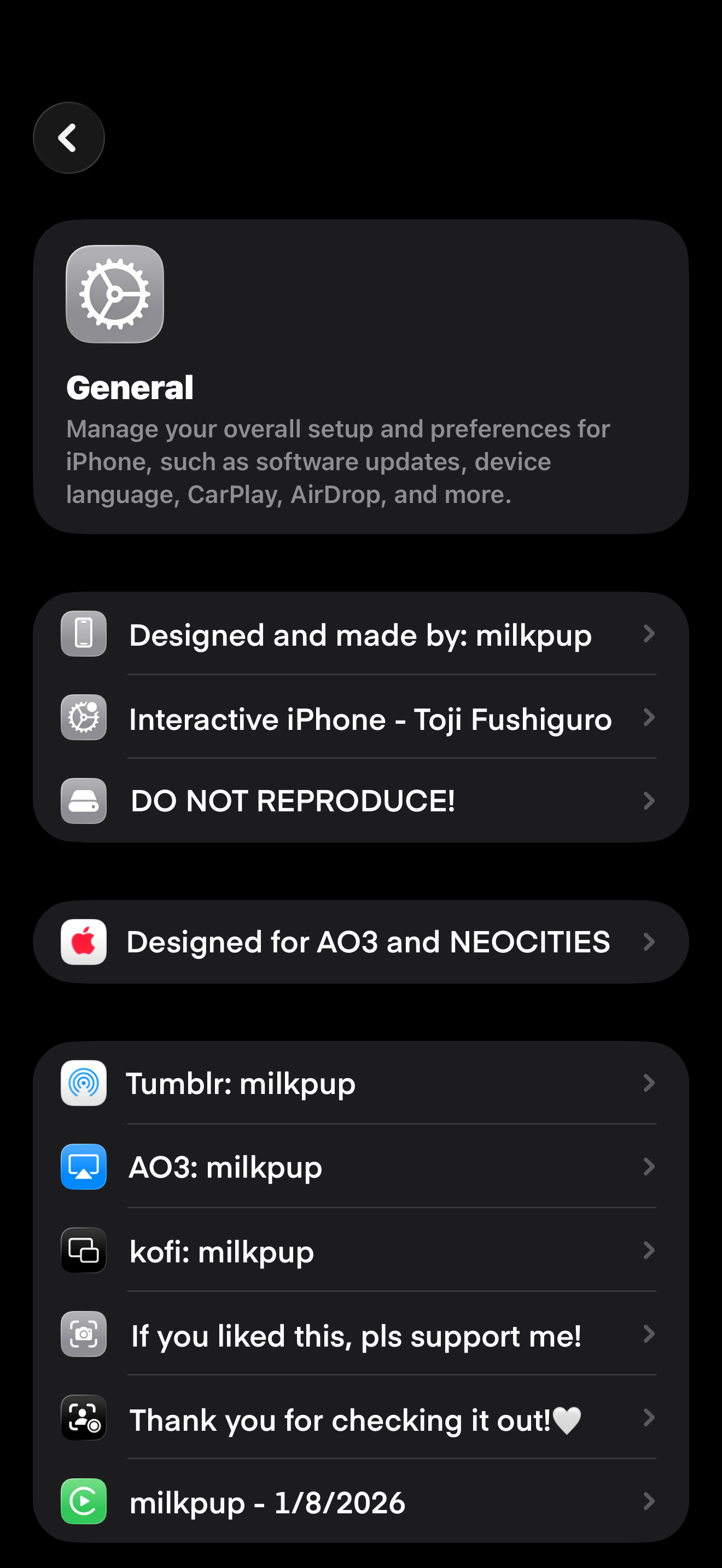Image resolution: width=722 pixels, height=1568 pixels.
Task: Open 'Thank you for checking it out!' row
Action: tap(360, 1419)
